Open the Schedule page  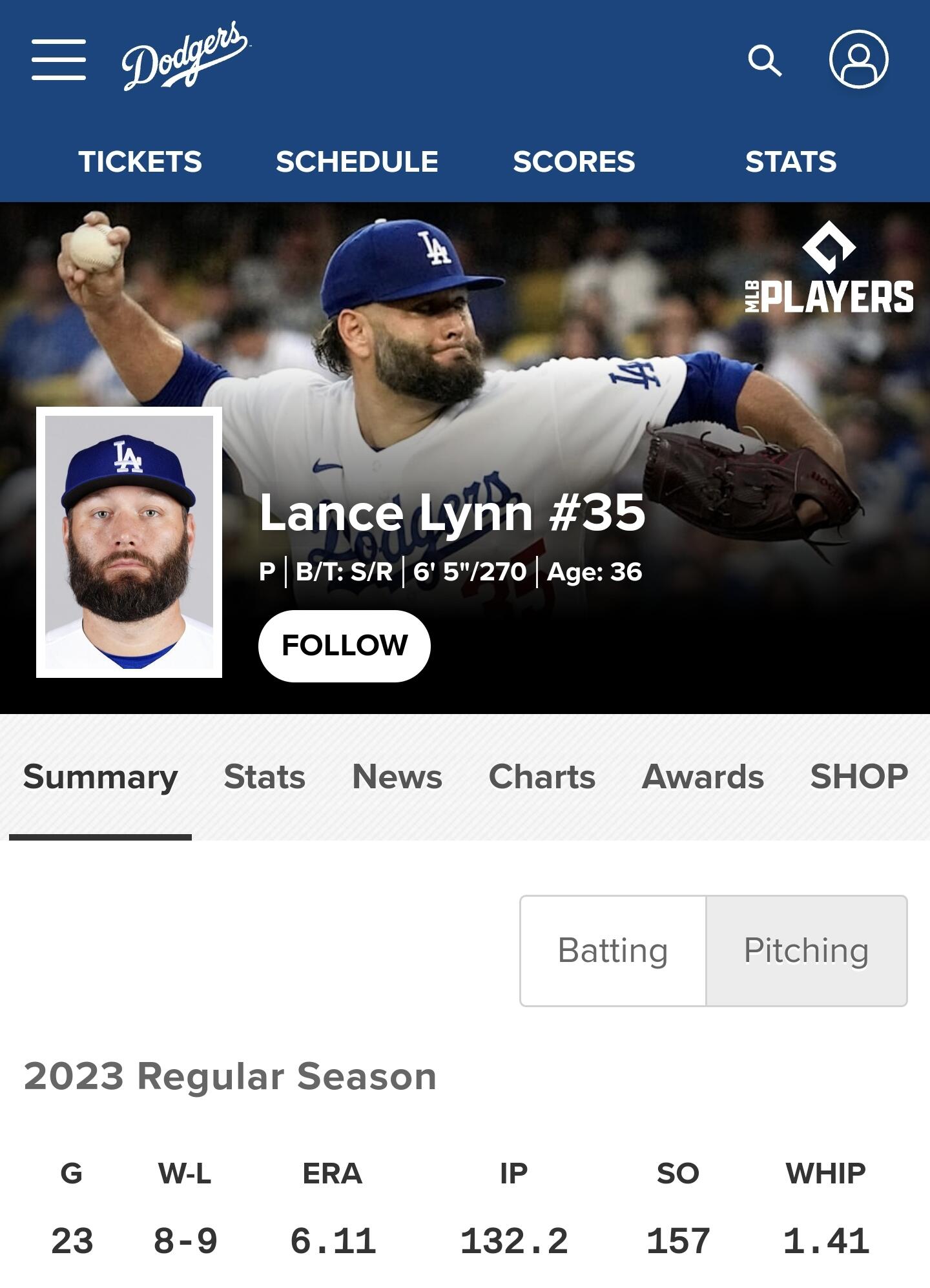click(x=356, y=161)
